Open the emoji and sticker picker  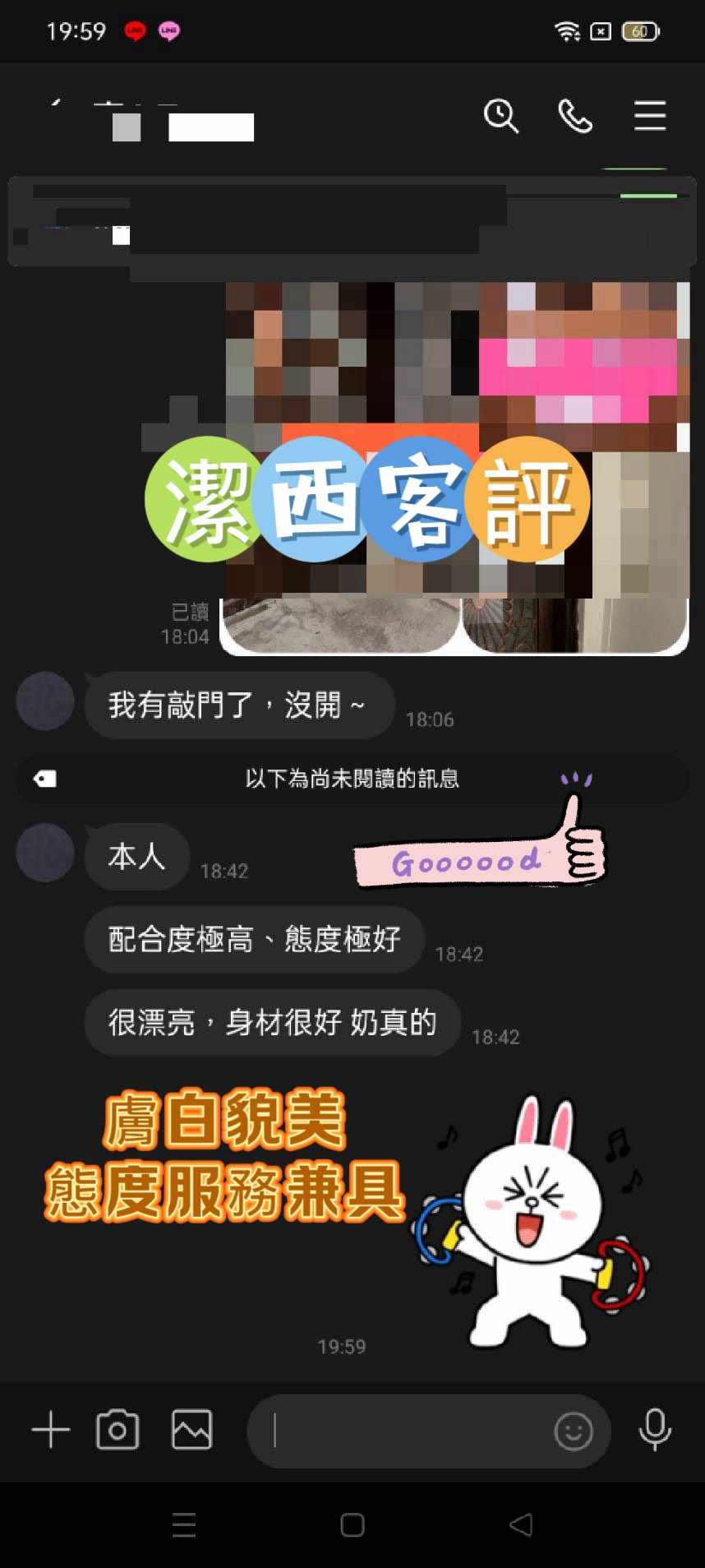tap(574, 1431)
